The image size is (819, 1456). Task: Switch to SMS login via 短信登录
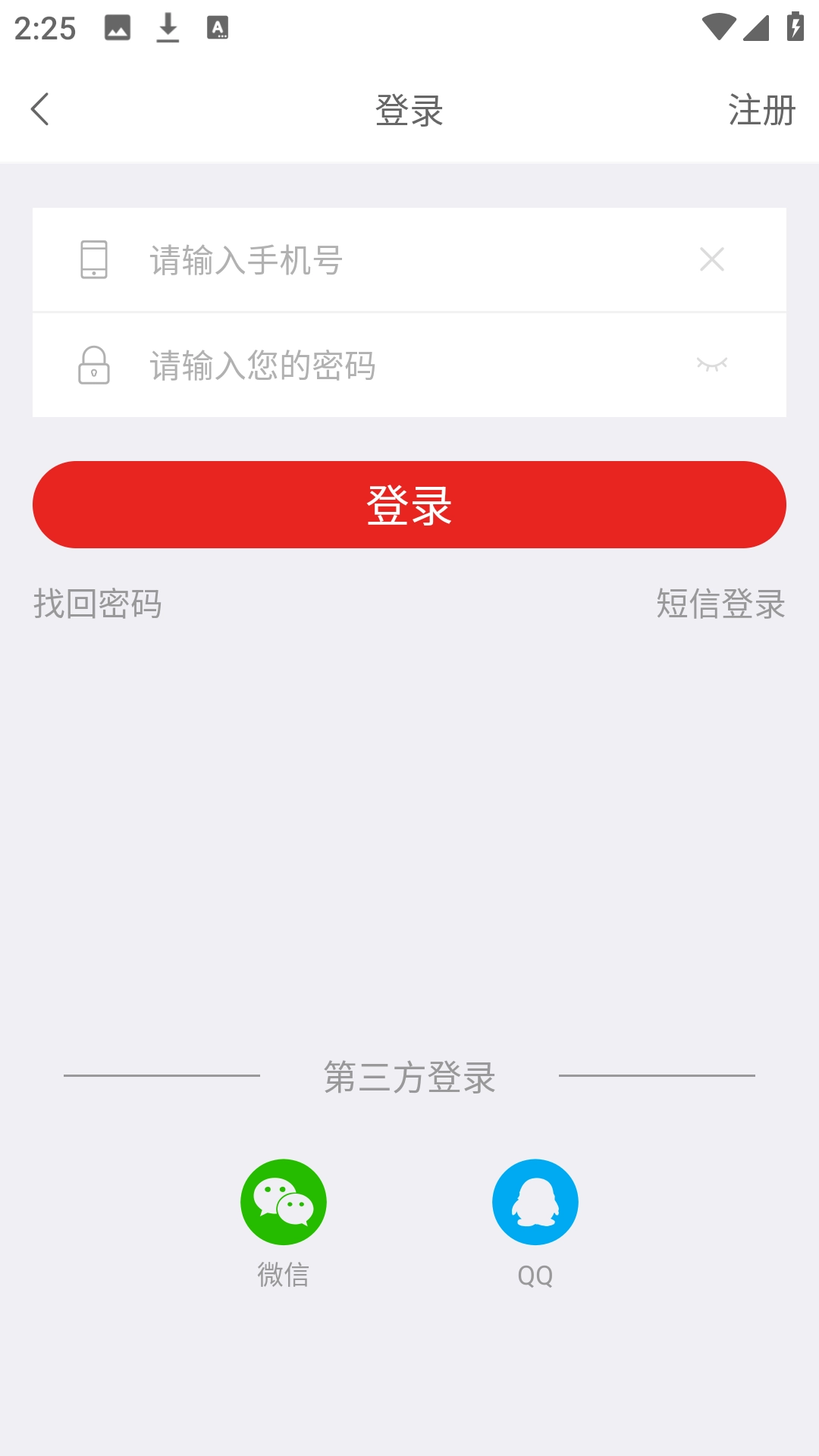click(x=720, y=606)
